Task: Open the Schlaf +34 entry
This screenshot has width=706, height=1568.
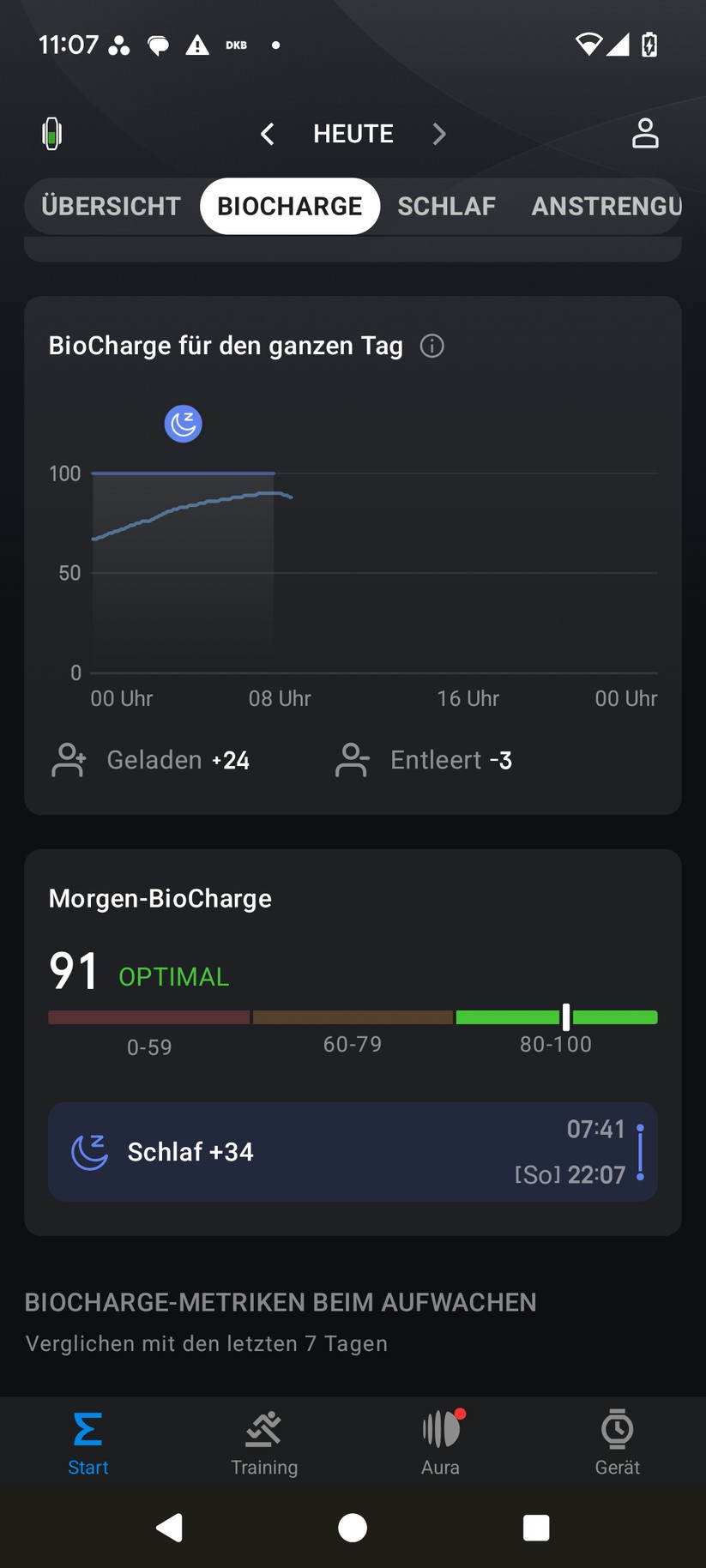Action: click(353, 1151)
